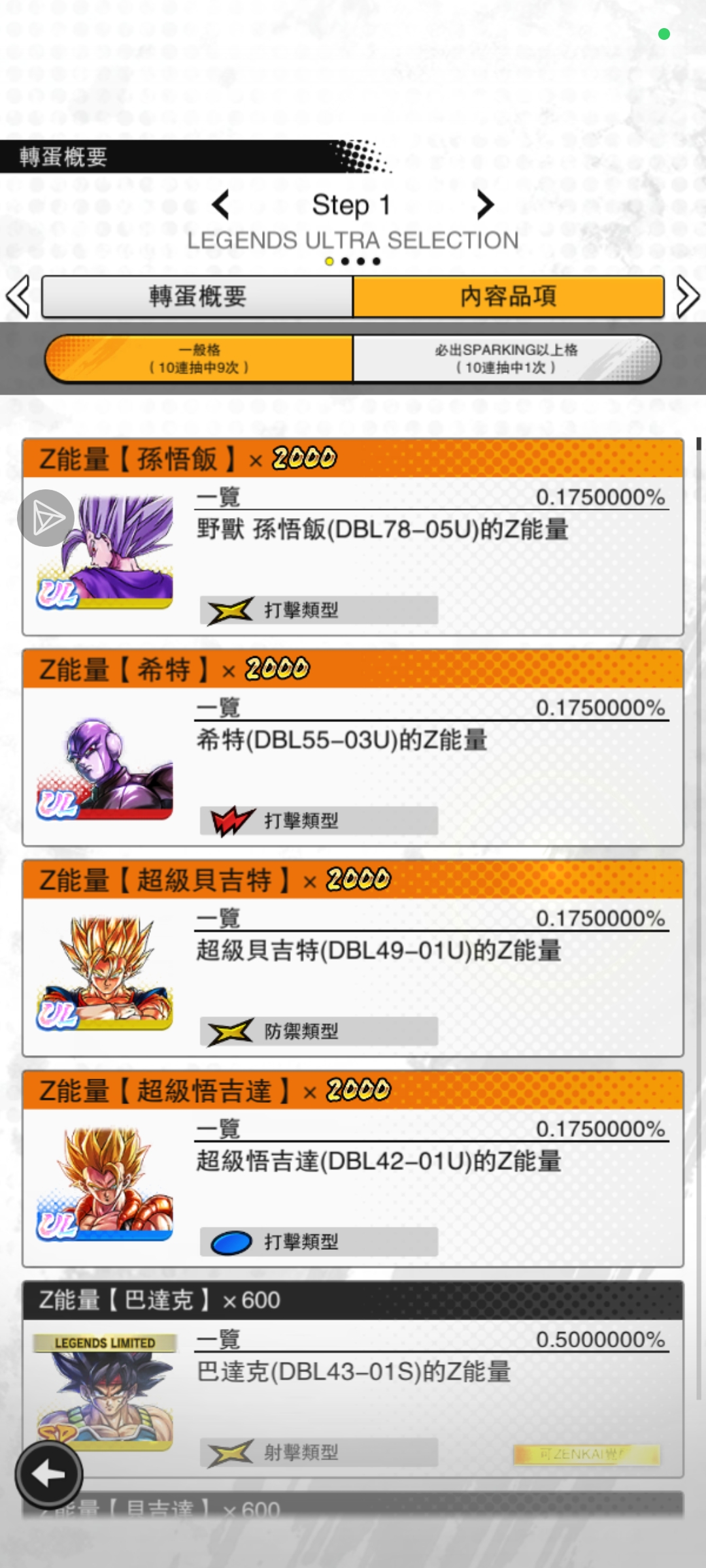
Task: Go back with the round arrow button
Action: coord(49,1475)
